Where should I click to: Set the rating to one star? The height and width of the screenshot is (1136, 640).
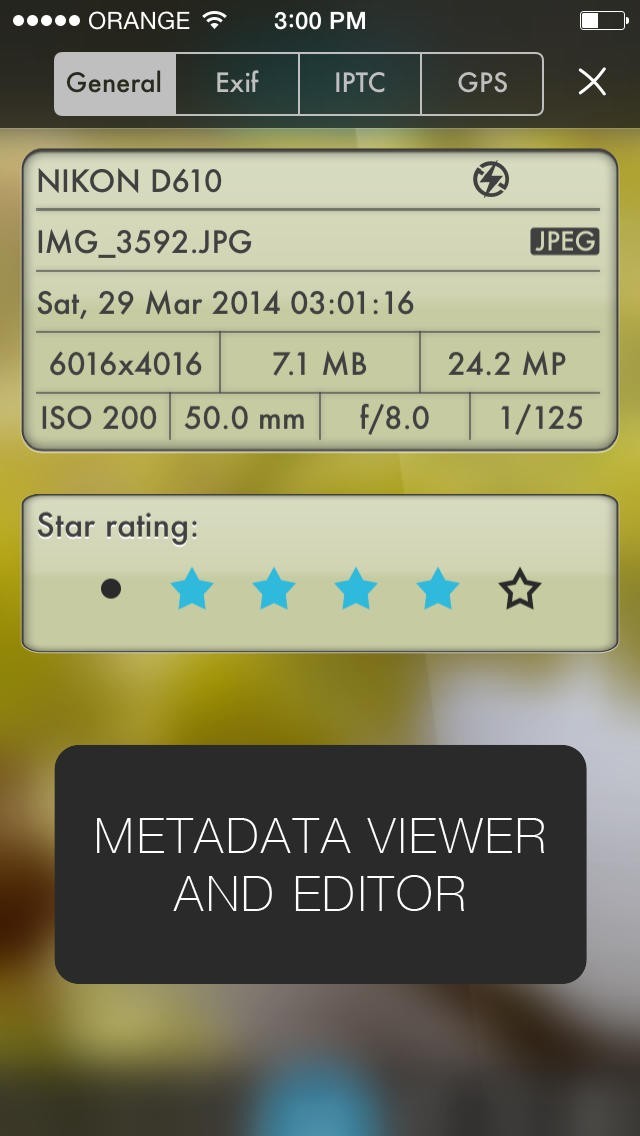192,589
